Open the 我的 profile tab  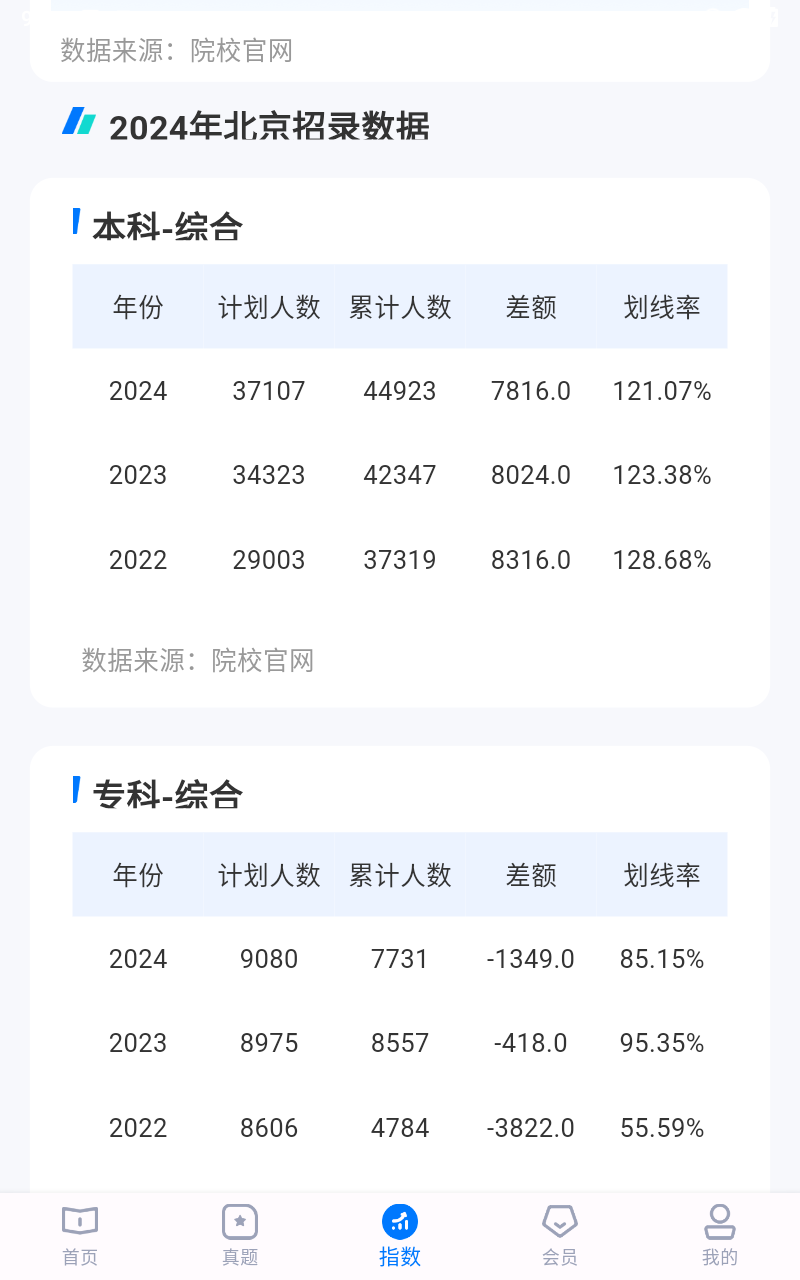(x=720, y=1236)
